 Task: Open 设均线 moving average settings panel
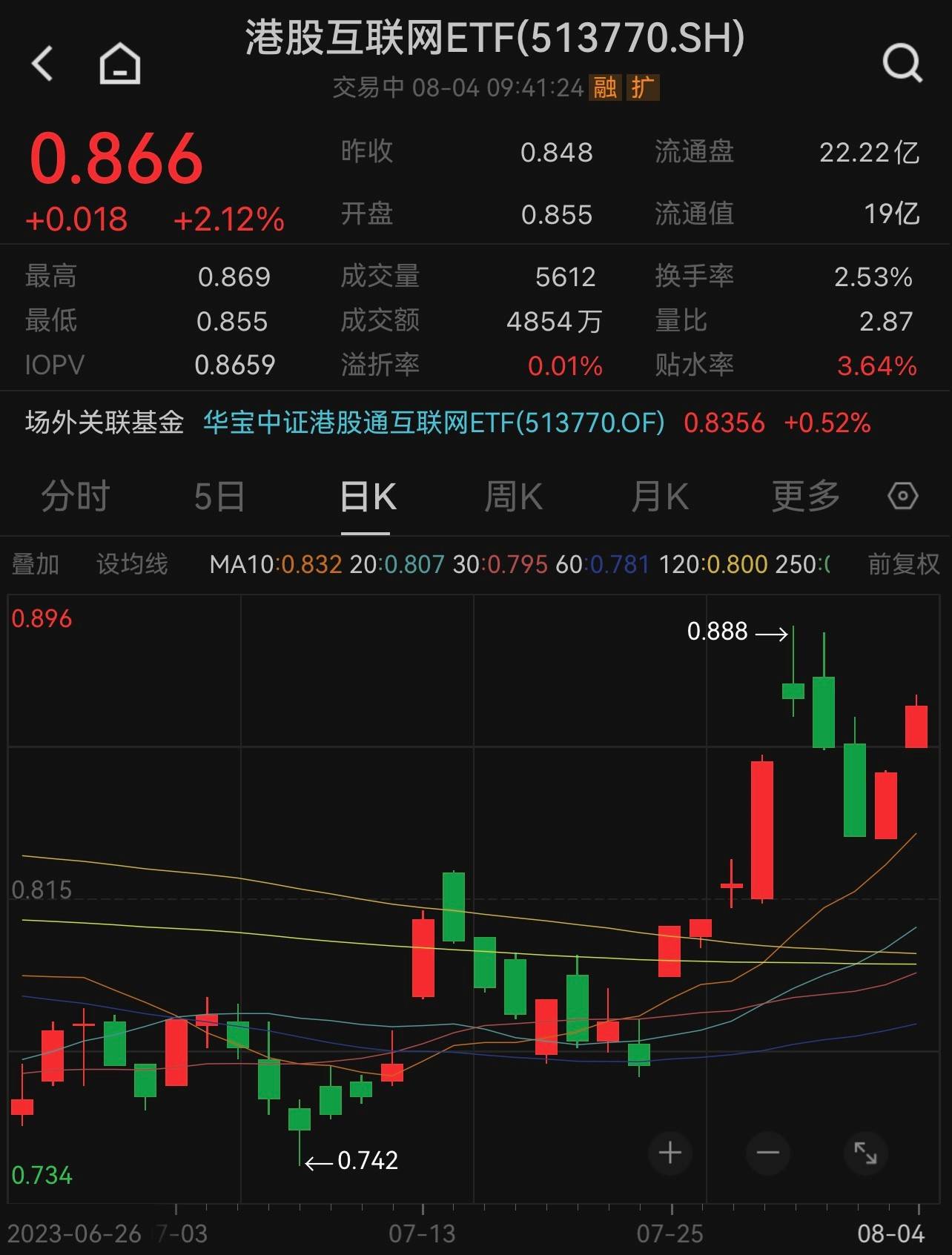131,564
